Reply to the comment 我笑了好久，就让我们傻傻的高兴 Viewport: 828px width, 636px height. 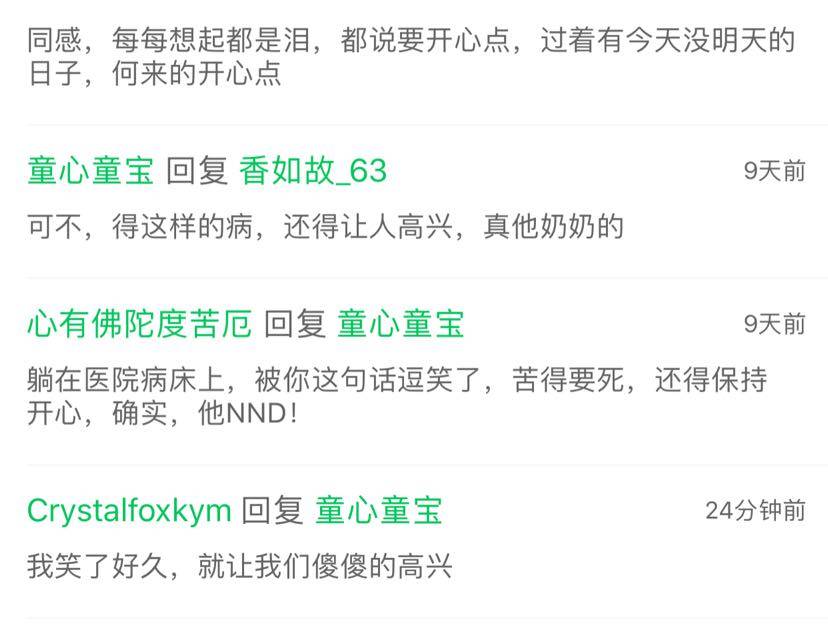coord(240,567)
